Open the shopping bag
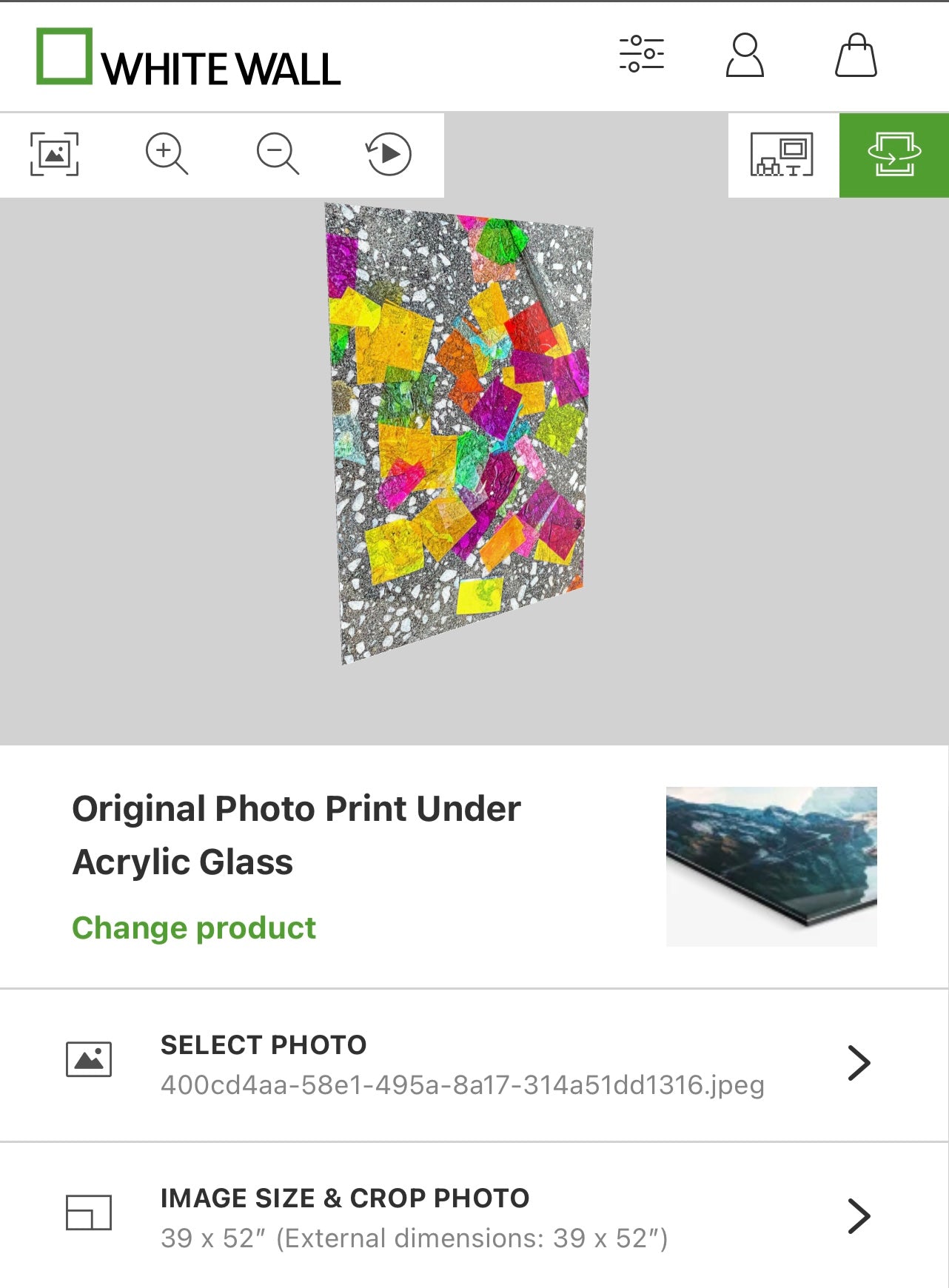 [x=856, y=56]
